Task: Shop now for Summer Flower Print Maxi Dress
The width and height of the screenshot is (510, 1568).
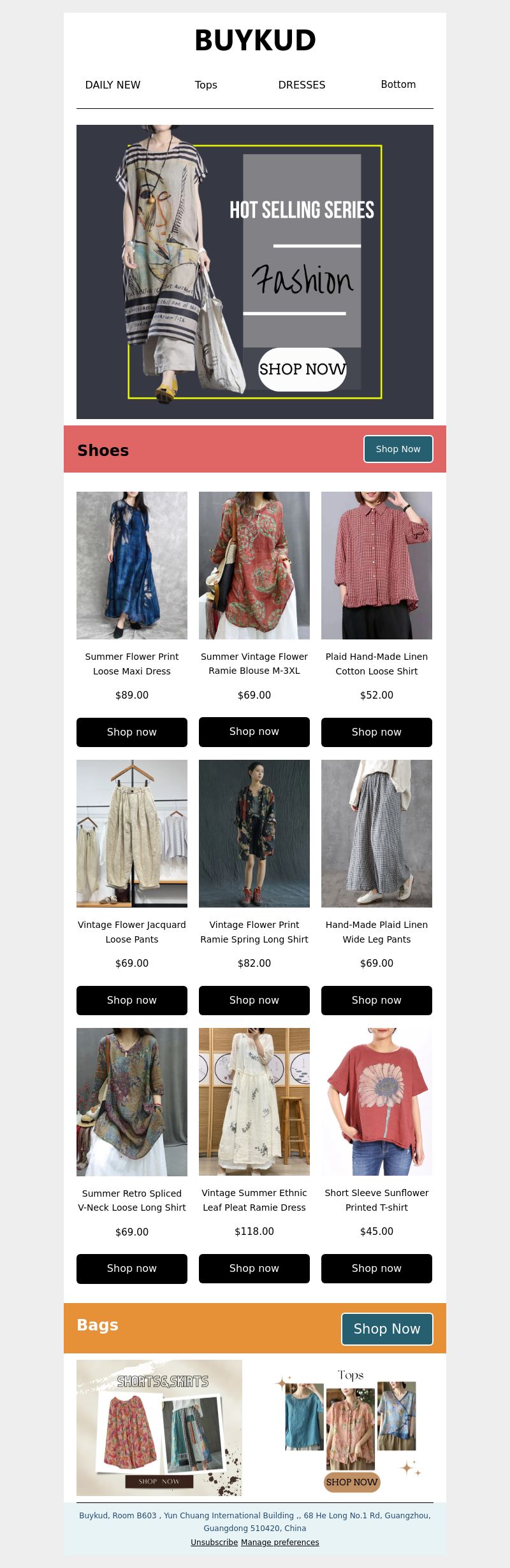Action: [132, 732]
